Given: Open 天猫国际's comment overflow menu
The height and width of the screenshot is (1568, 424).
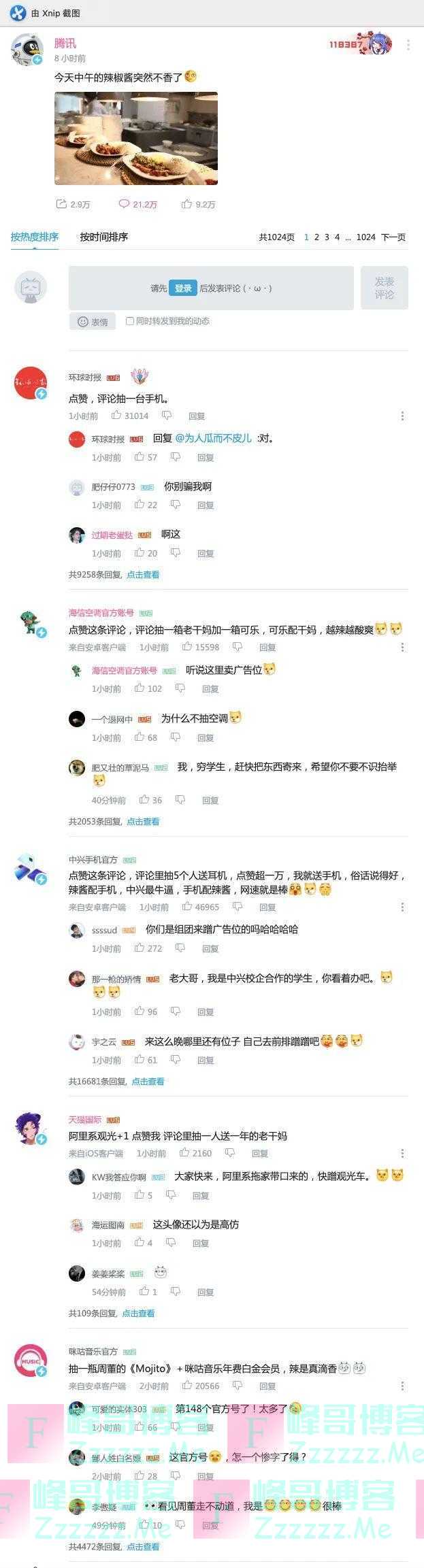Looking at the screenshot, I should coord(402,1154).
